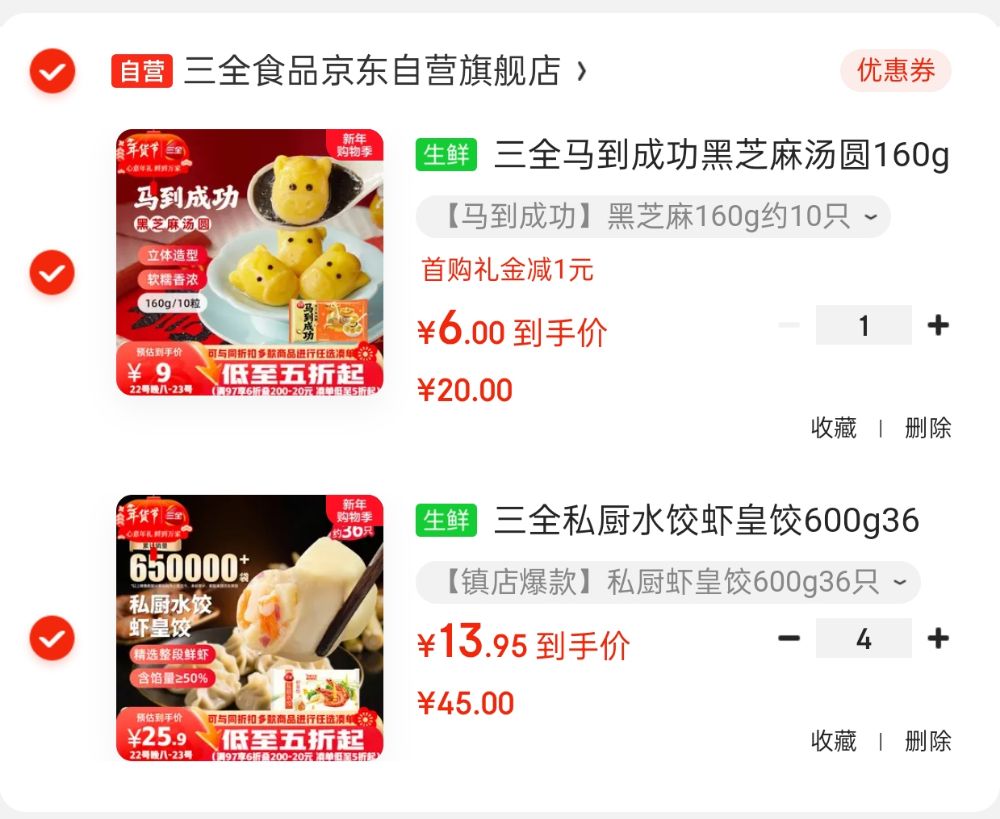This screenshot has width=1000, height=819.
Task: Expand 【镇店爆款】私厨虾皇饺600g36只 spec selector
Action: [x=667, y=582]
